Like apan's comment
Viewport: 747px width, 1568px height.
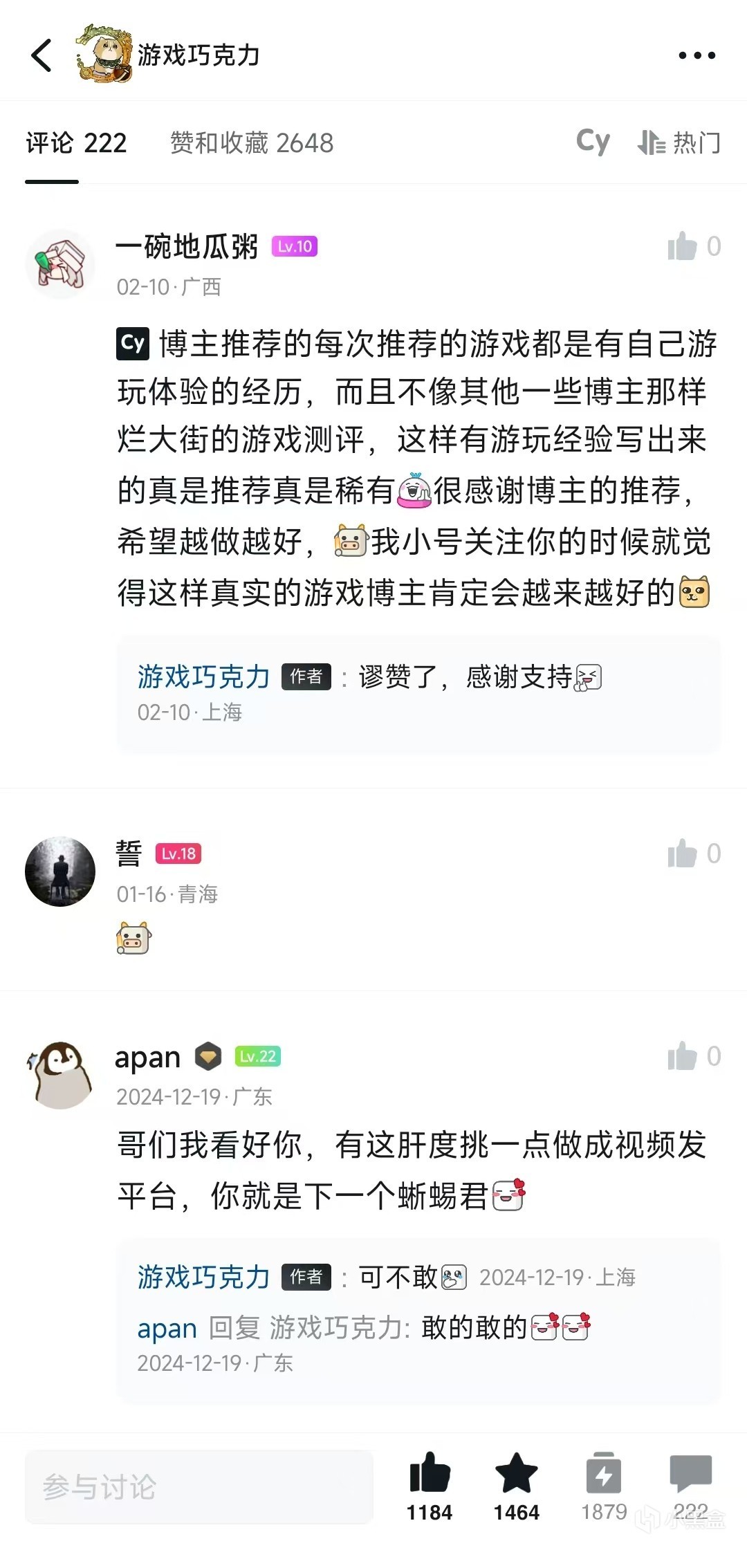coord(683,1056)
